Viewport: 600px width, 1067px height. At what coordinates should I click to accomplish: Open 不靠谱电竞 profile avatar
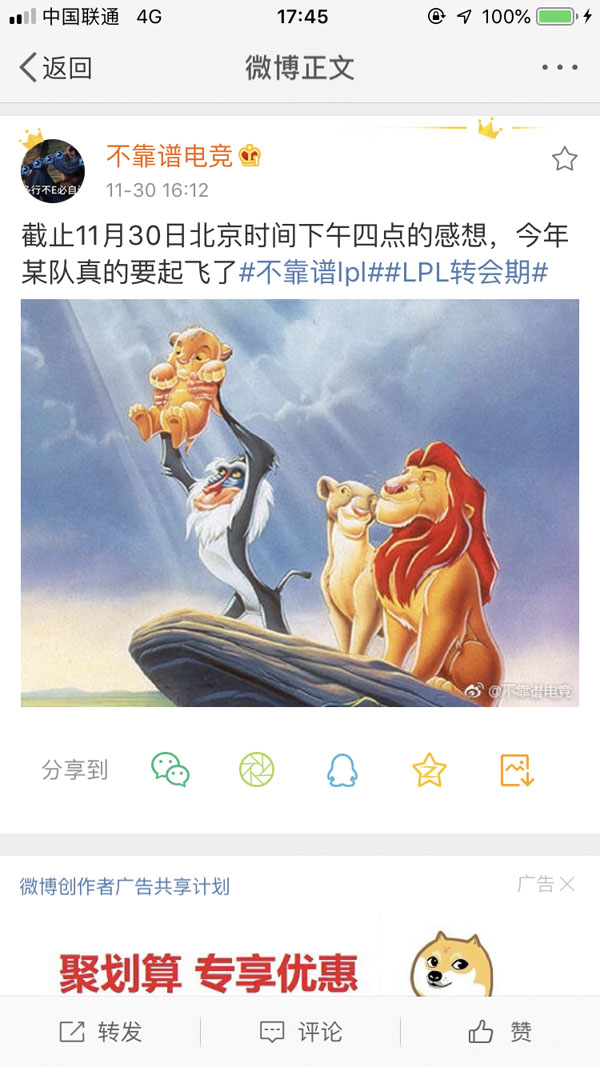tap(52, 171)
